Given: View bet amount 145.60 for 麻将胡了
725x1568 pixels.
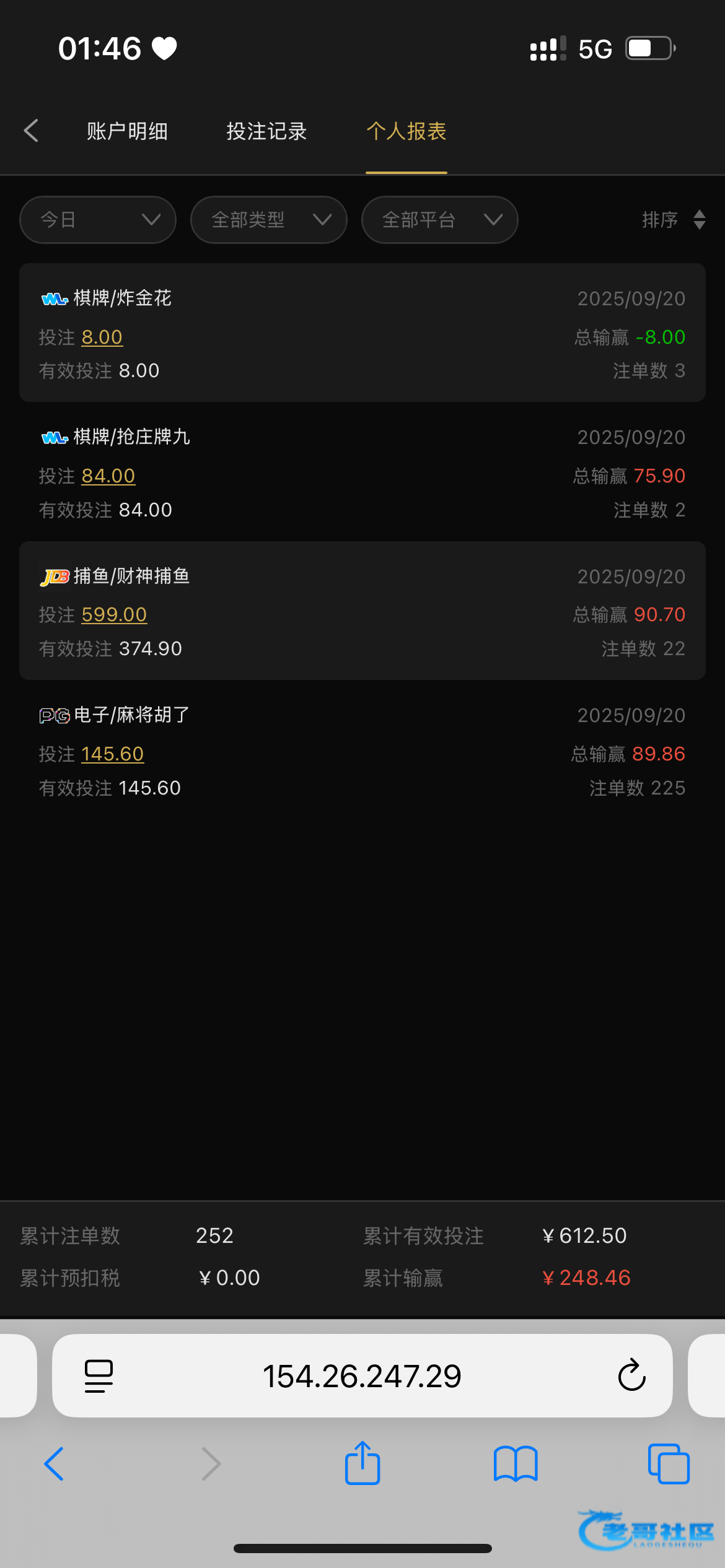Looking at the screenshot, I should point(112,754).
